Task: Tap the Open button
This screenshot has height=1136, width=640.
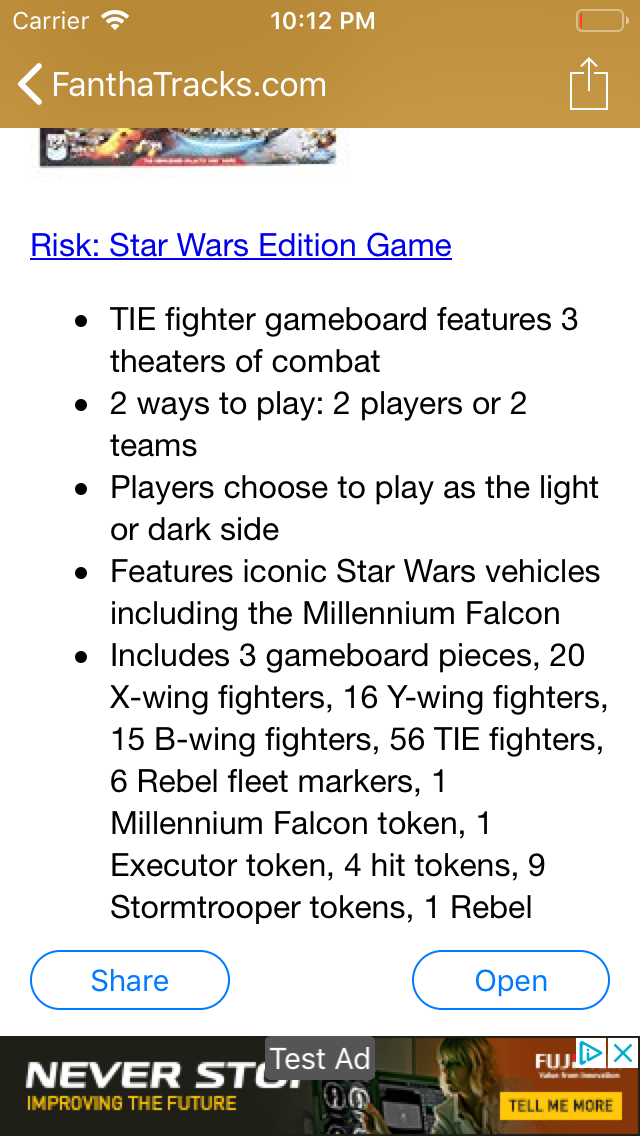Action: pos(511,980)
